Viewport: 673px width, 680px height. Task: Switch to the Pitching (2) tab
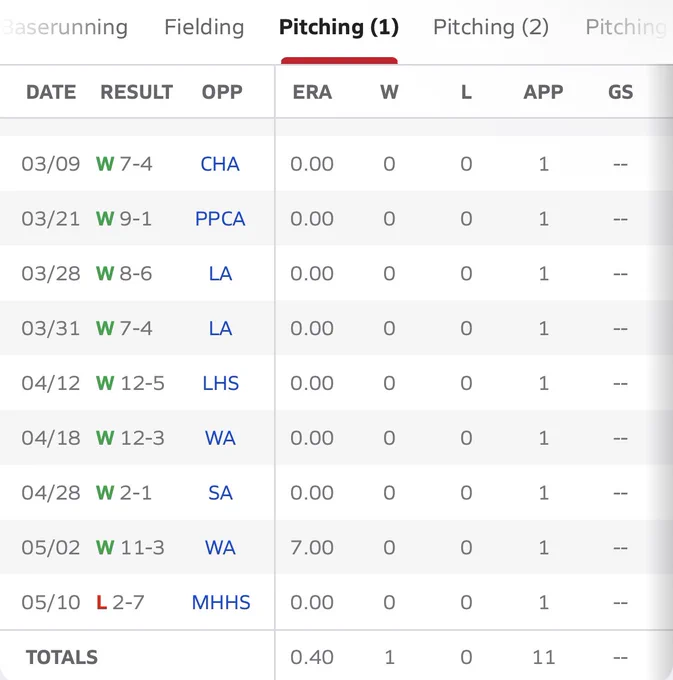pos(491,27)
